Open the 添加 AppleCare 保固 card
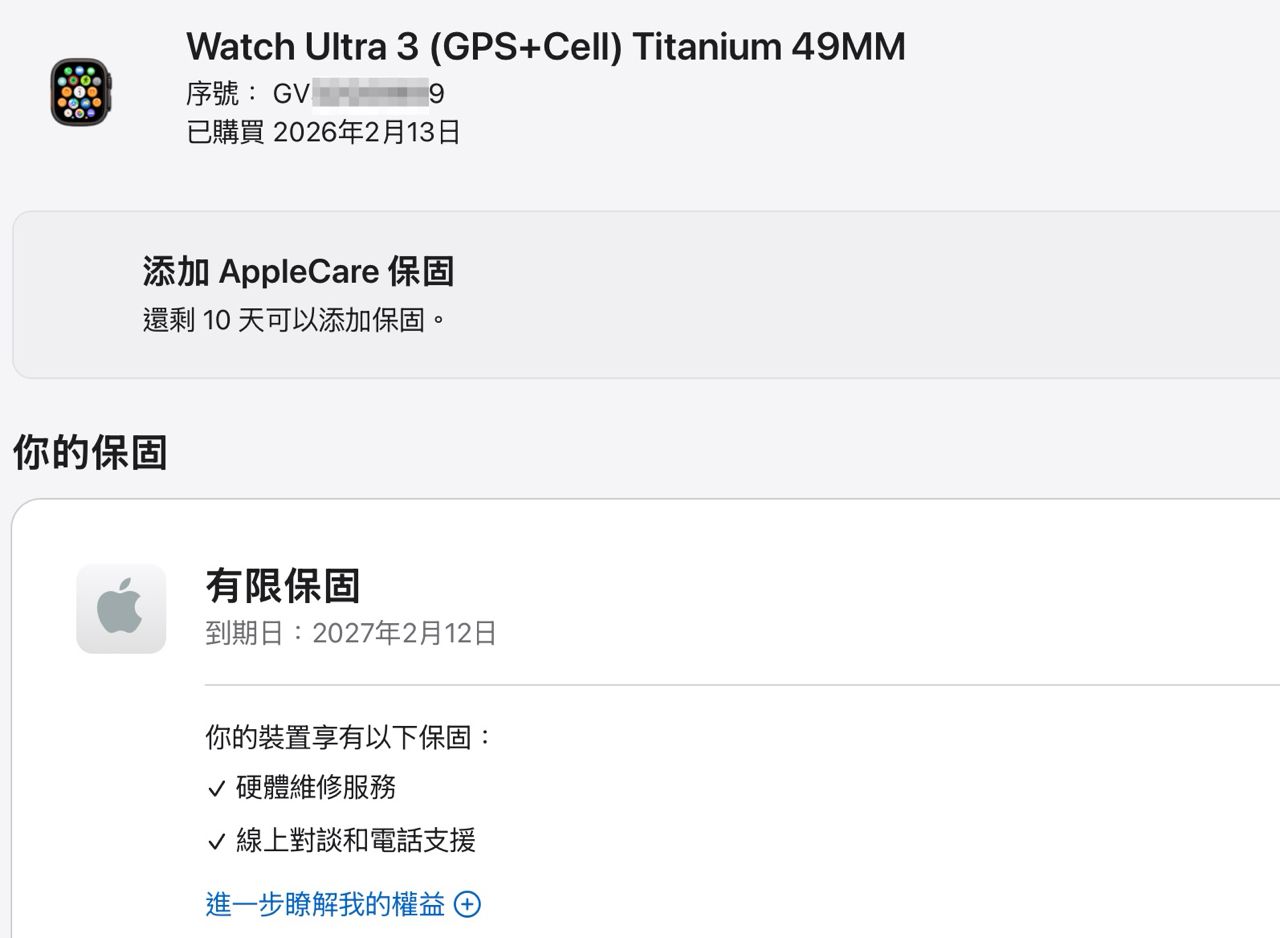Screen dimensions: 1280x938 point(646,294)
